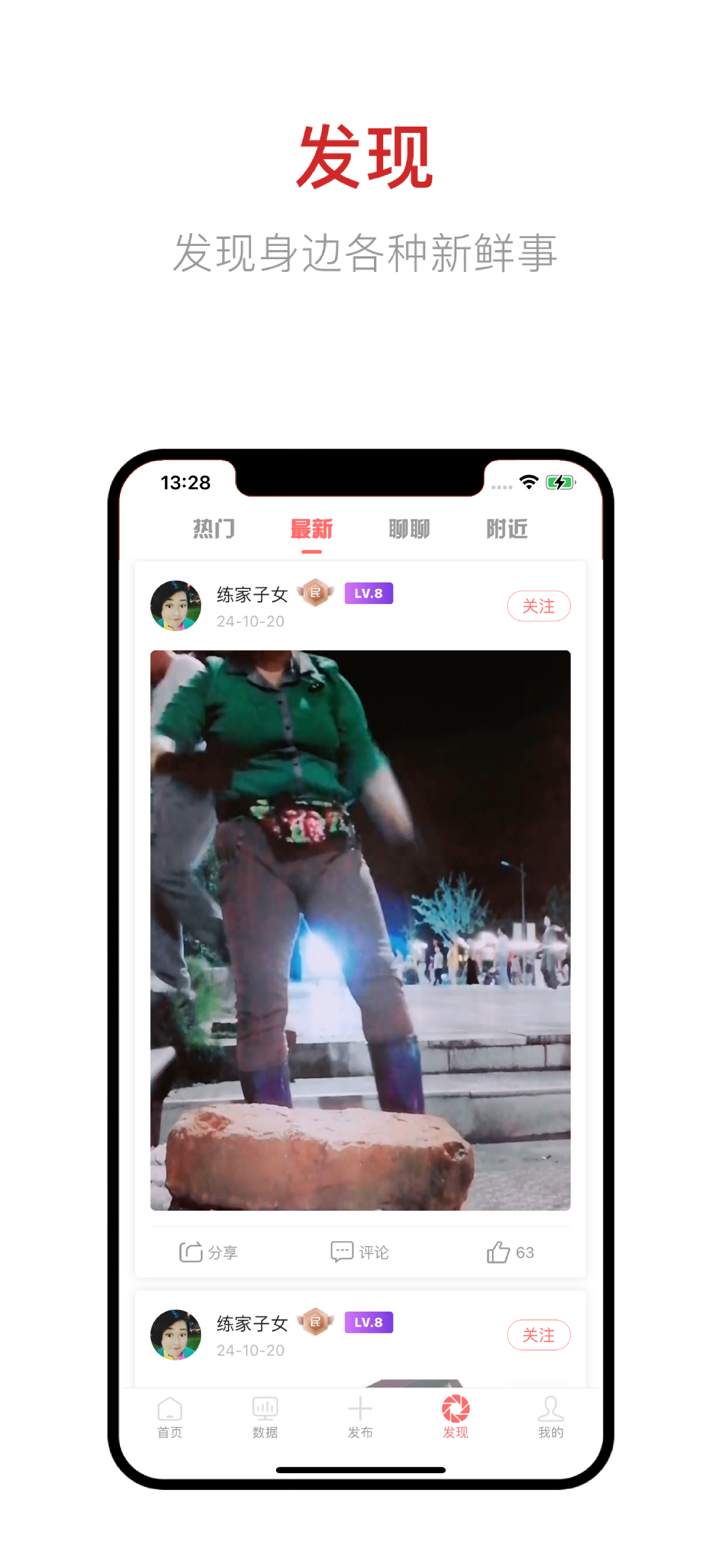Switch to the 热门 tab

[x=212, y=529]
